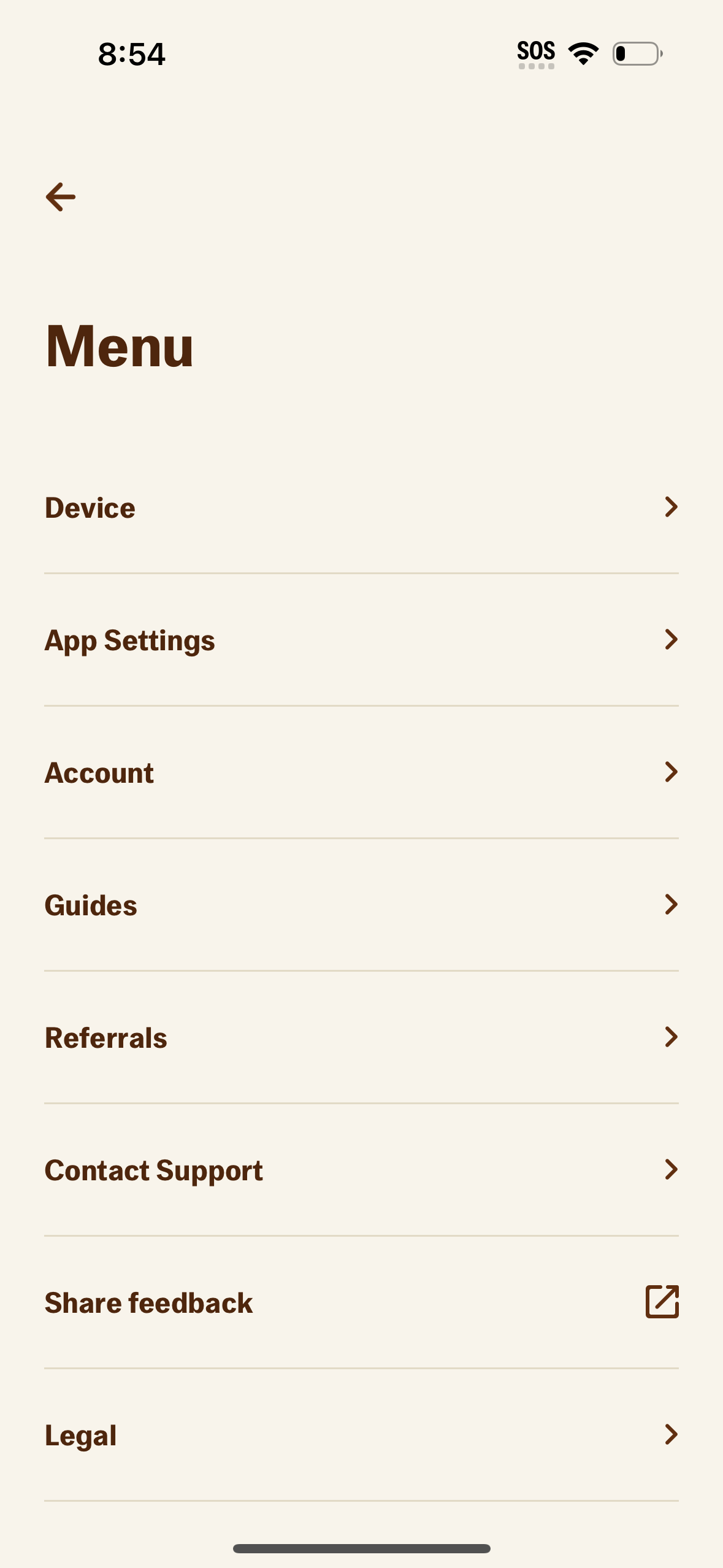Screen dimensions: 723x1568
Task: Tap the clock in the status bar
Action: coord(130,54)
